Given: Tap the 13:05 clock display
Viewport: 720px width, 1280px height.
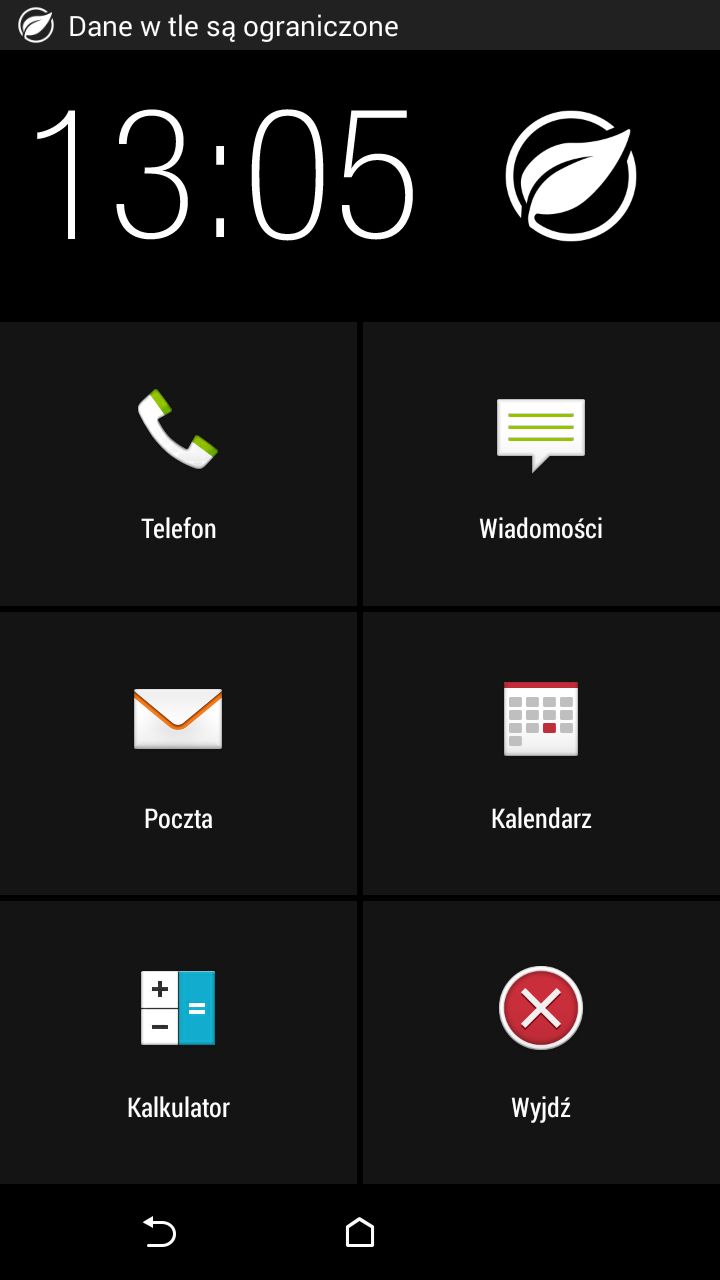Looking at the screenshot, I should [230, 175].
